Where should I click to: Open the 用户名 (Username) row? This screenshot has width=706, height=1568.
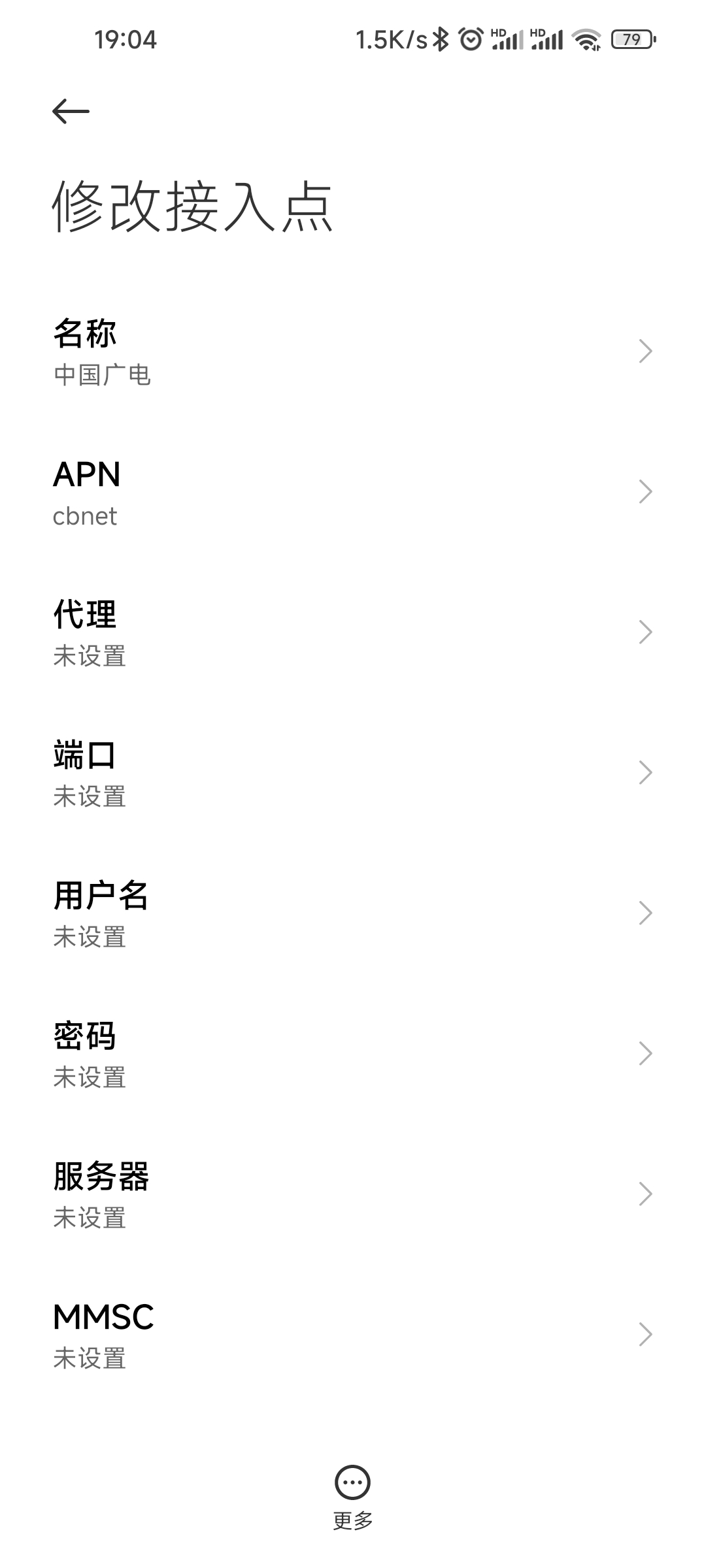[x=353, y=913]
